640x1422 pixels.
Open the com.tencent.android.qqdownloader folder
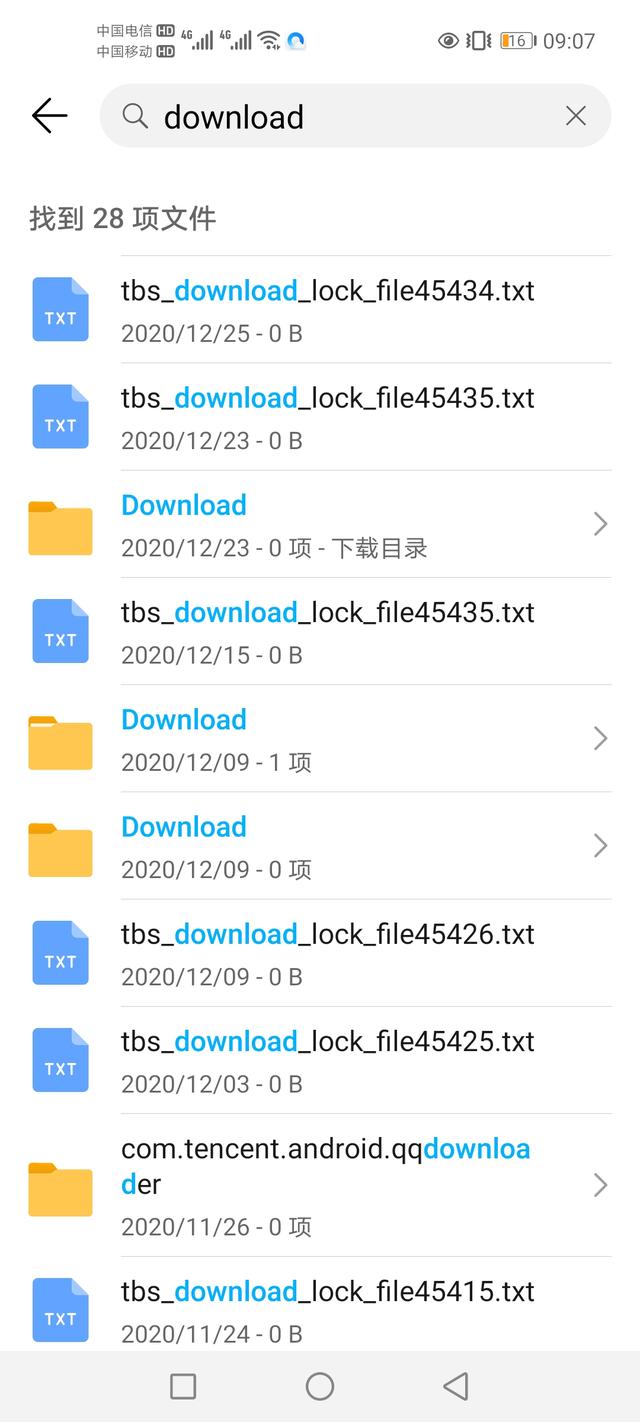click(x=320, y=1185)
